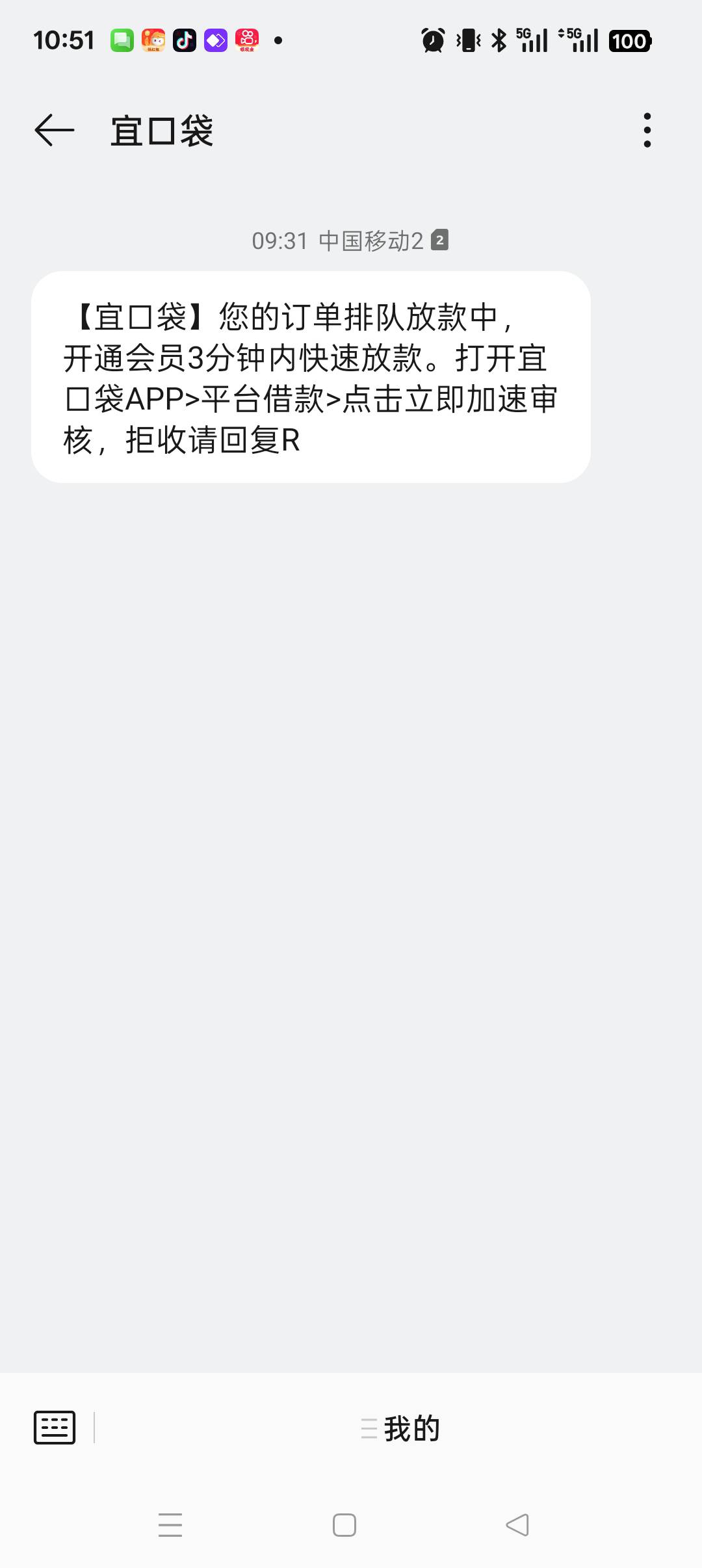Switch to the keyboard input mode
This screenshot has height=1568, width=702.
(55, 1428)
